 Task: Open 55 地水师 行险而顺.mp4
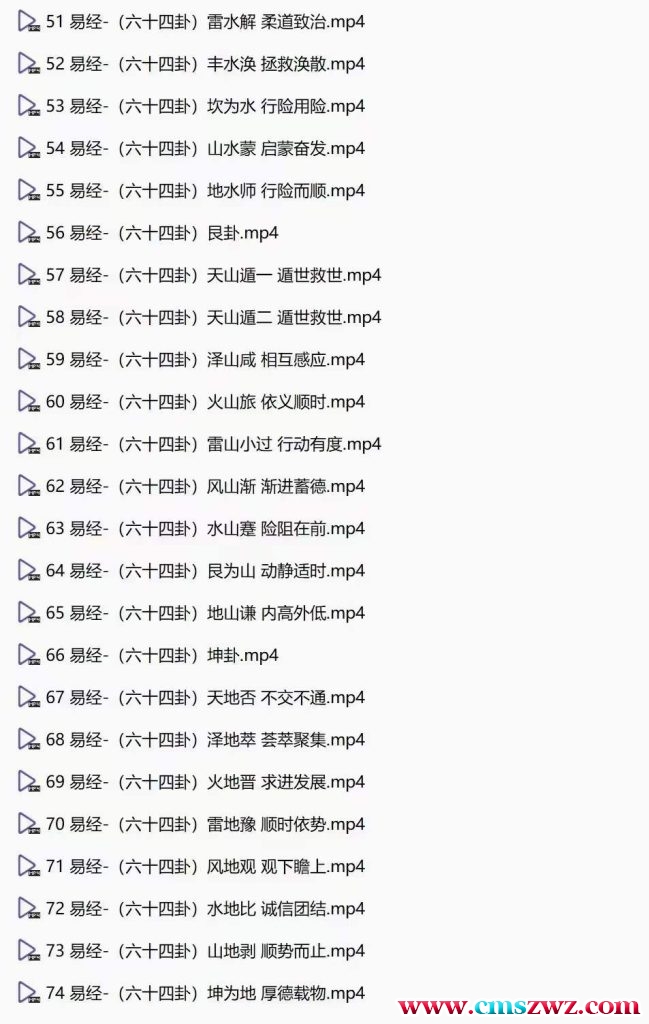pyautogui.click(x=205, y=190)
